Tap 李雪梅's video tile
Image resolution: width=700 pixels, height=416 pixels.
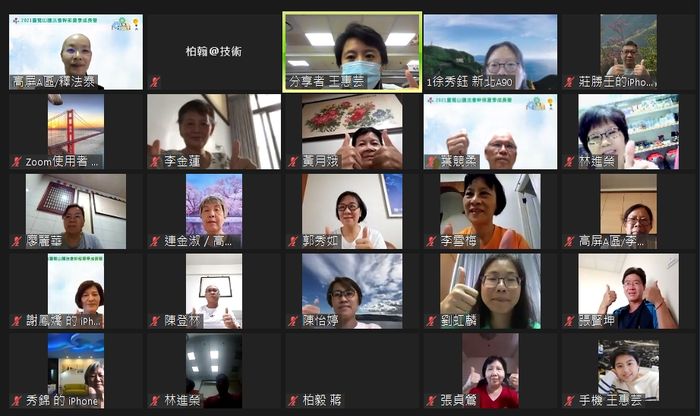[490, 211]
